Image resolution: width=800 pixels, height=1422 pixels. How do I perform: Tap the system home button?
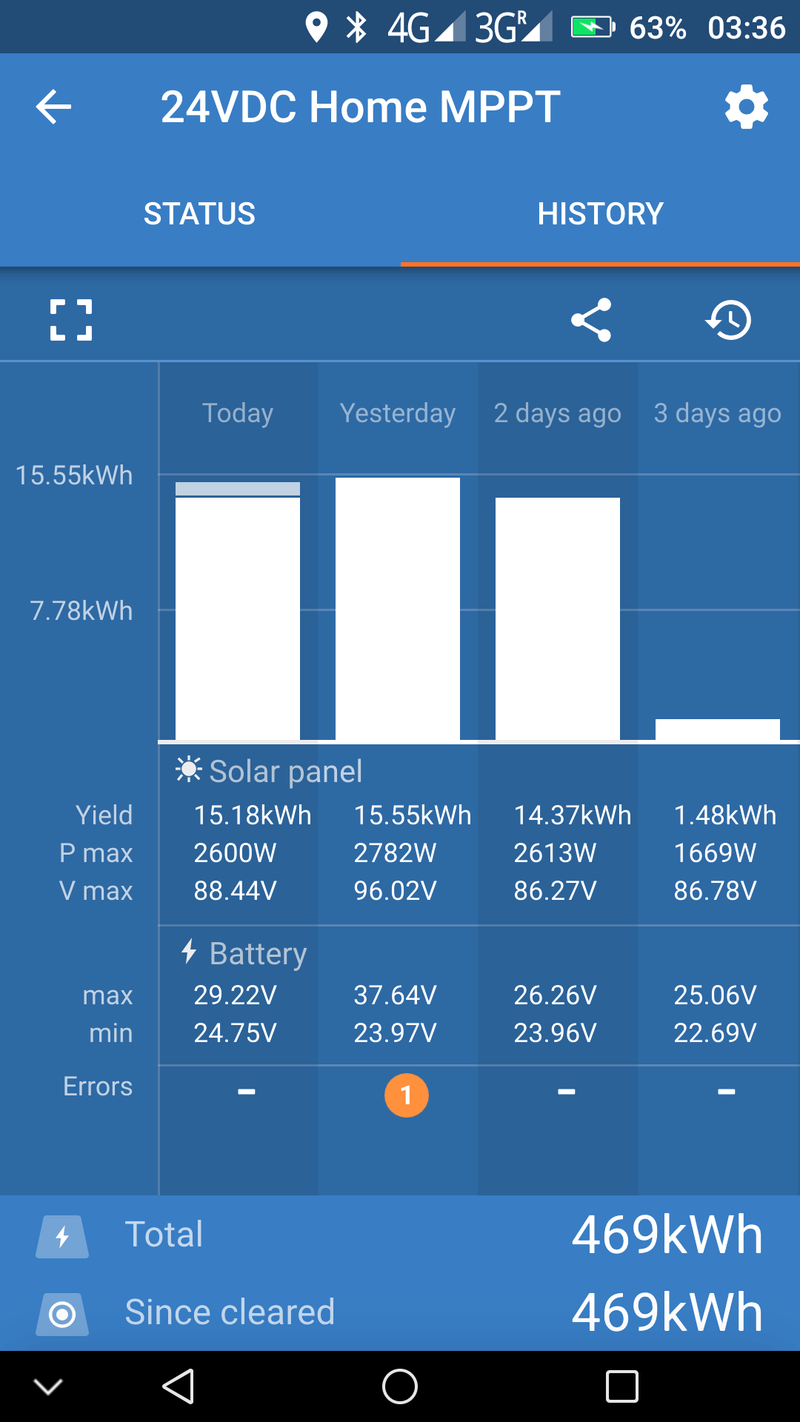pos(400,1386)
